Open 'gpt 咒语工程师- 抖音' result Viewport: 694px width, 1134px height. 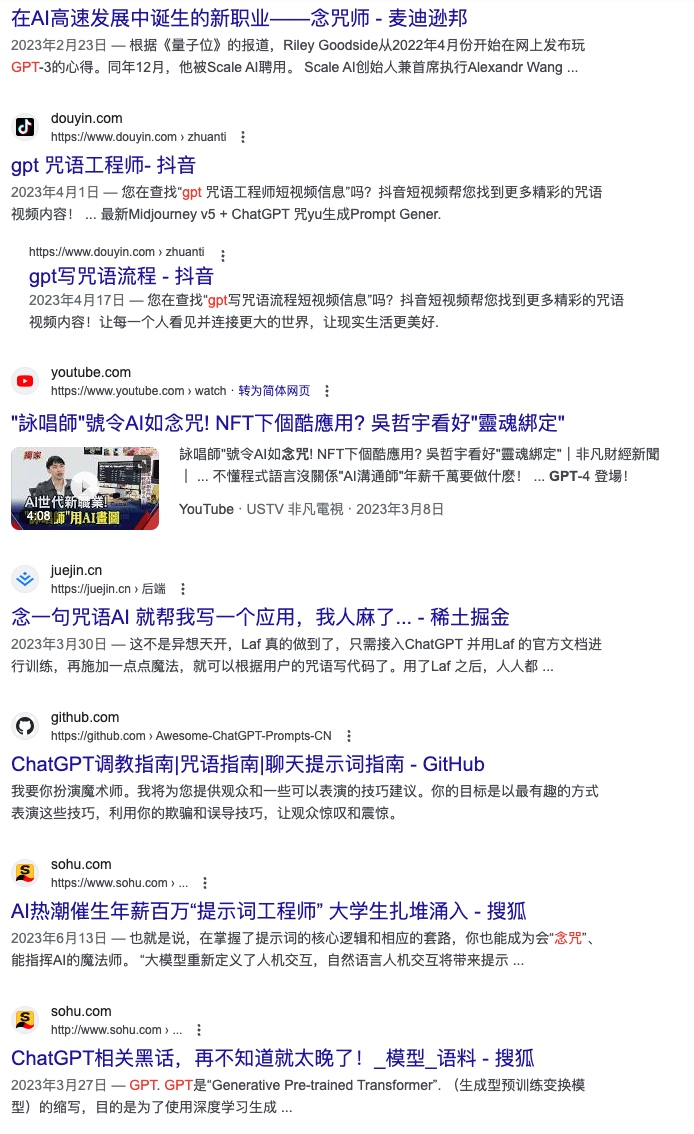click(x=103, y=165)
